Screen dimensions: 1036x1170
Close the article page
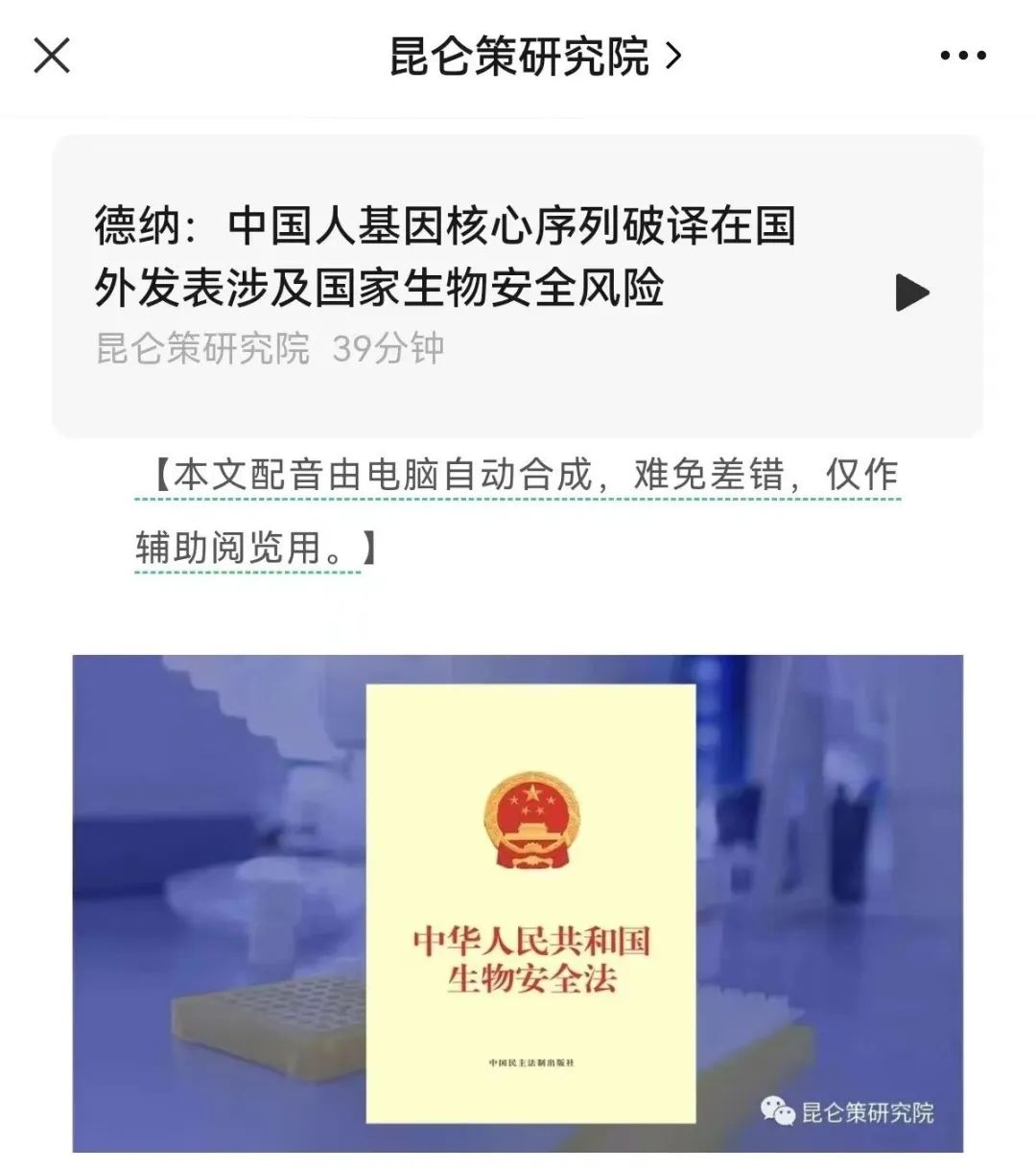[x=52, y=56]
